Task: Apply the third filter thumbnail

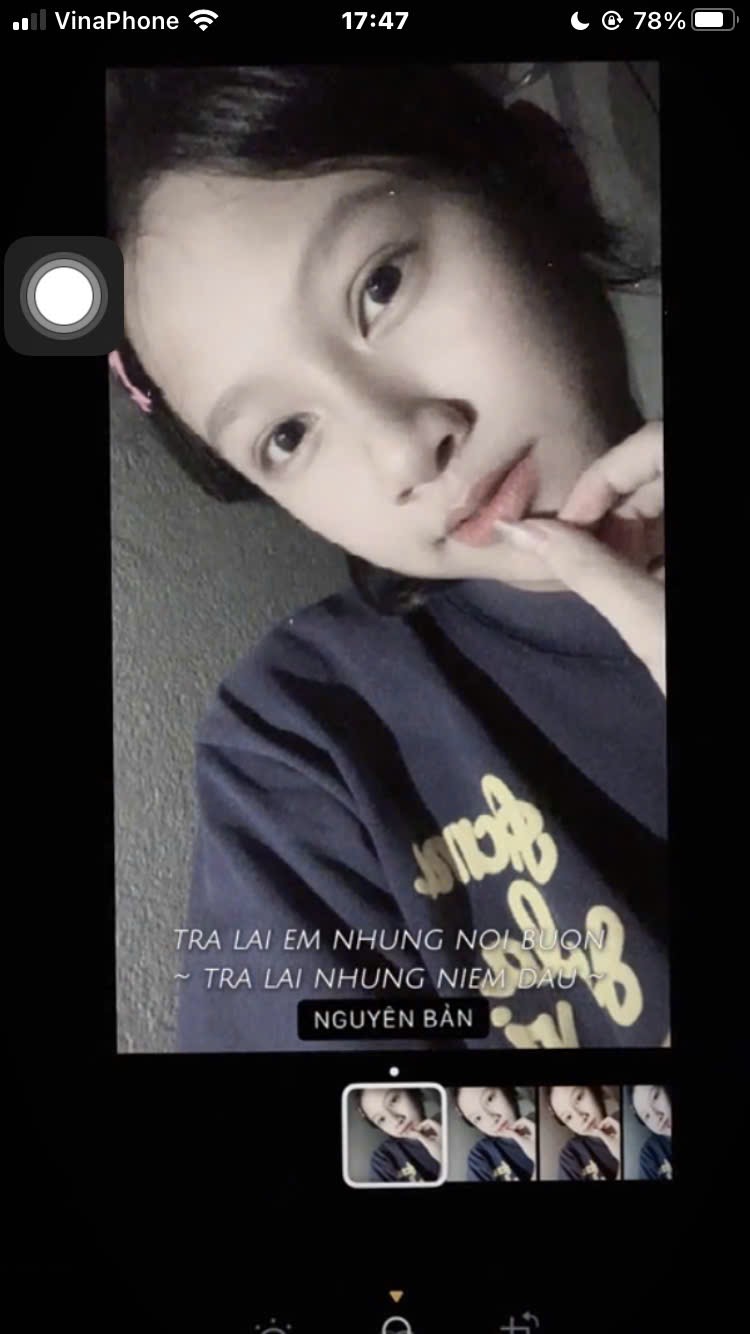Action: [x=580, y=1135]
